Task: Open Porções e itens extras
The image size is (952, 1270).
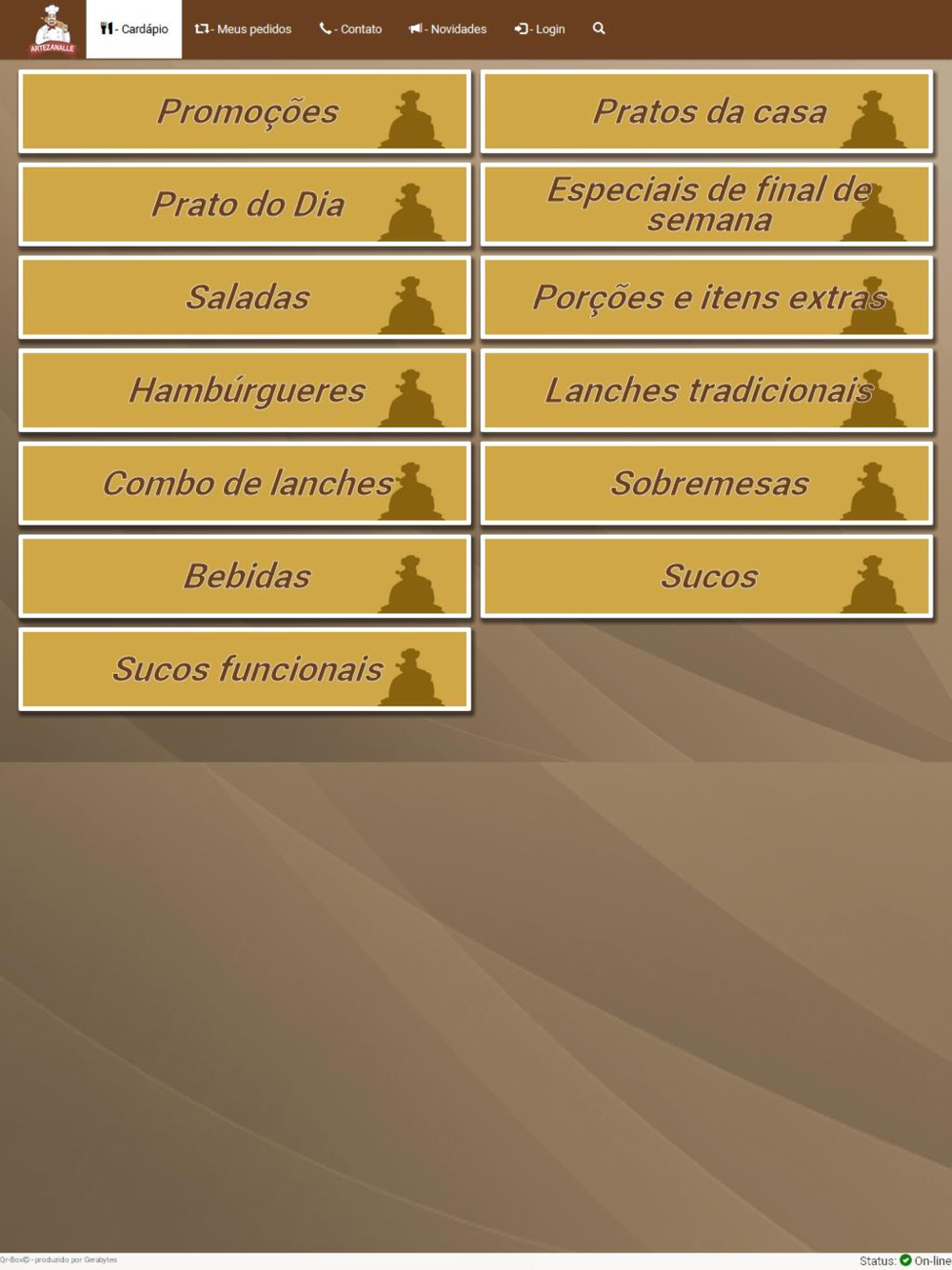Action: pos(706,297)
